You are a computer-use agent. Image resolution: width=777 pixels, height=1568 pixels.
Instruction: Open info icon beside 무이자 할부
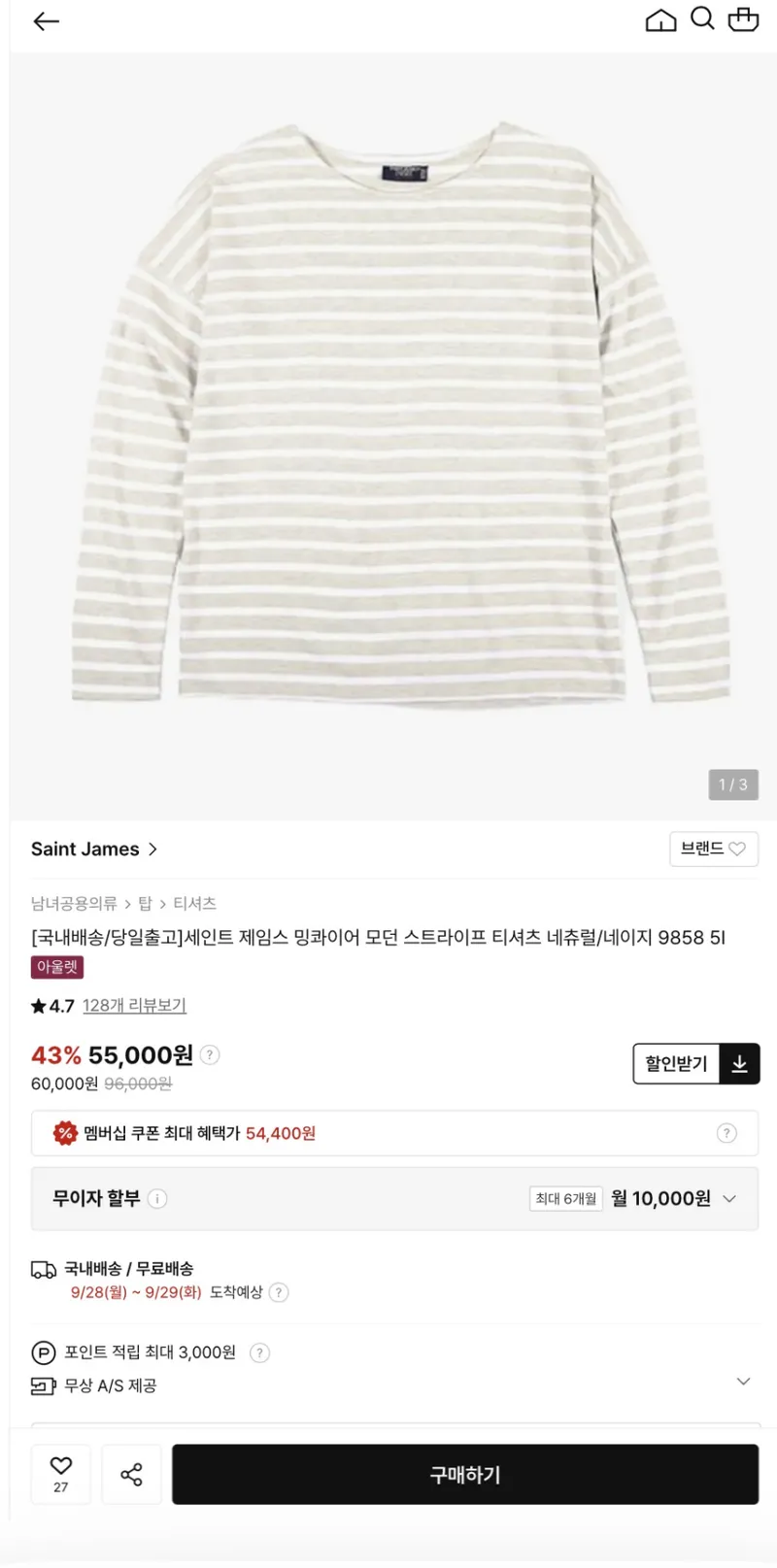coord(157,1199)
